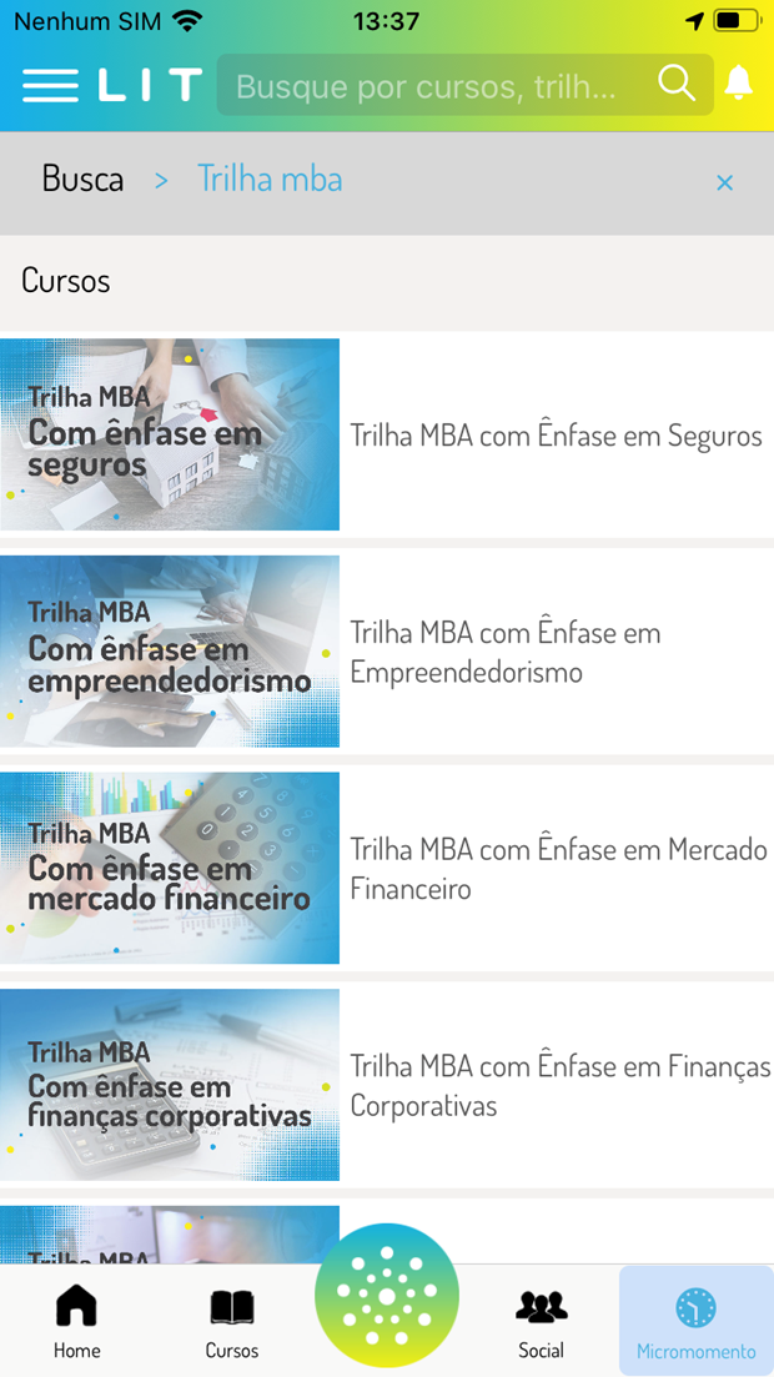
Task: Tap the central green circle button
Action: click(x=387, y=1296)
